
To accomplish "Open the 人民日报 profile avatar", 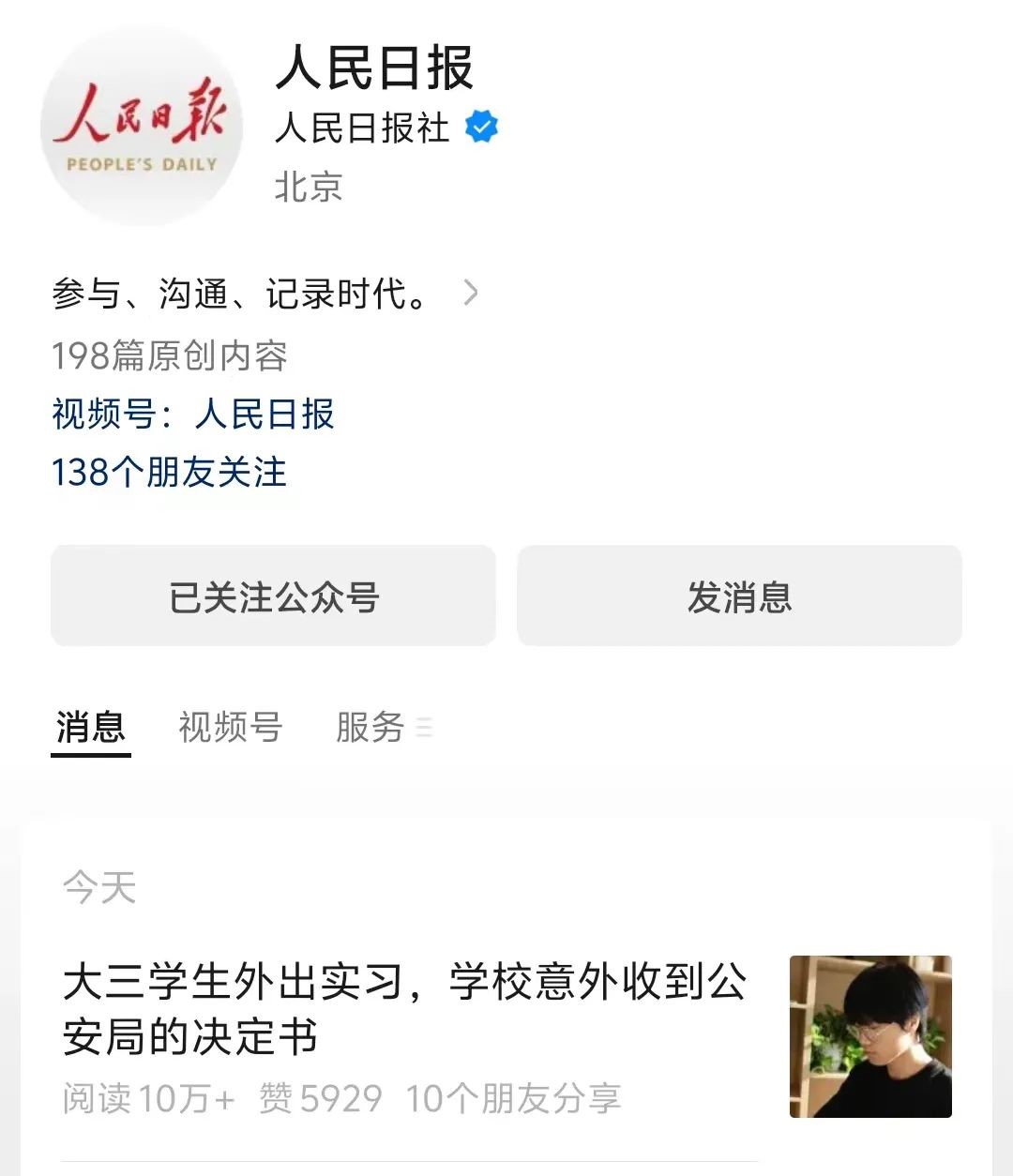I will 141,126.
